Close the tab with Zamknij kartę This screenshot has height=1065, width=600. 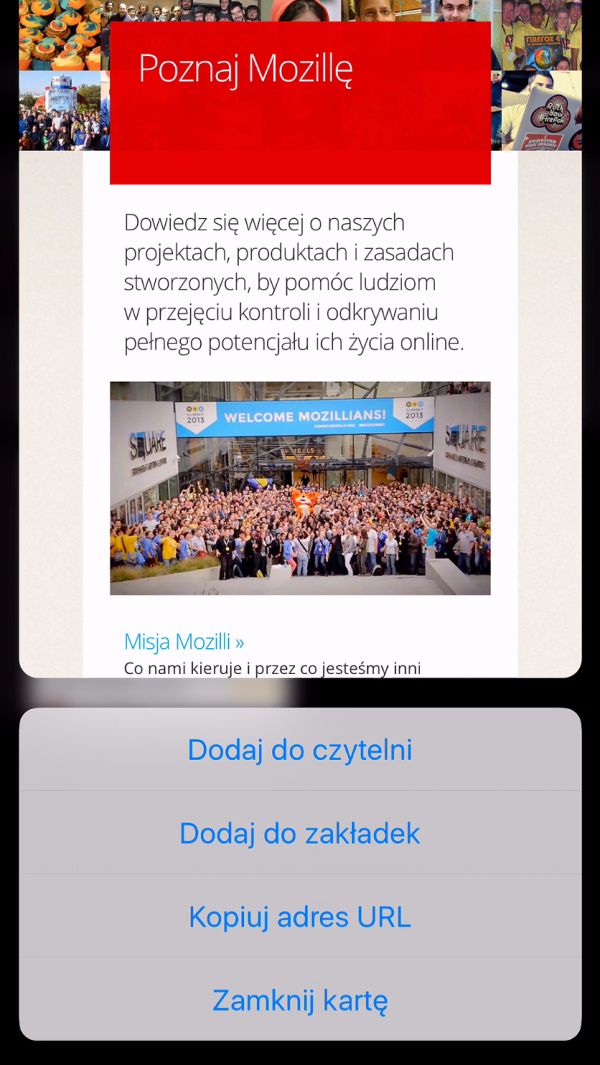click(300, 1000)
